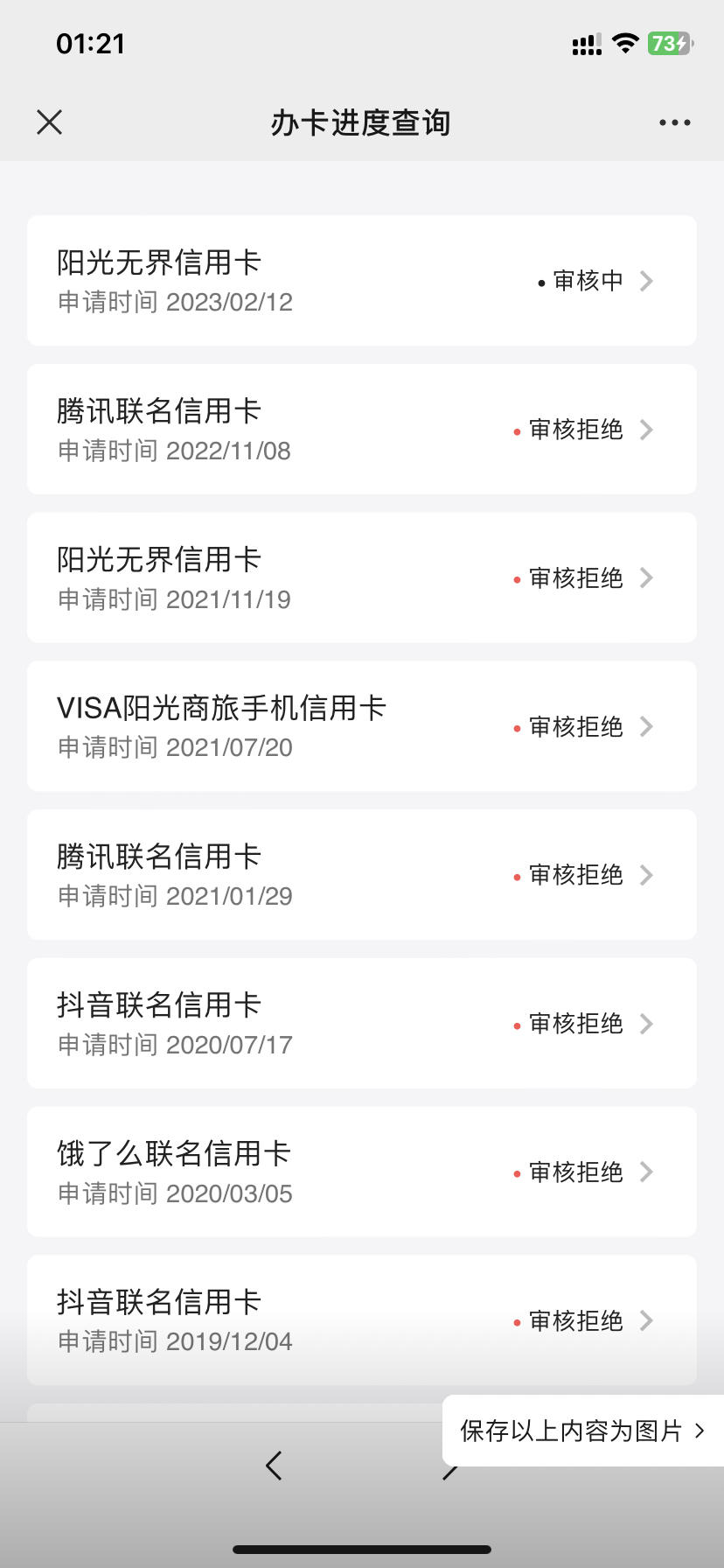This screenshot has height=1568, width=724.
Task: Go back with the bottom back arrow
Action: [274, 1466]
